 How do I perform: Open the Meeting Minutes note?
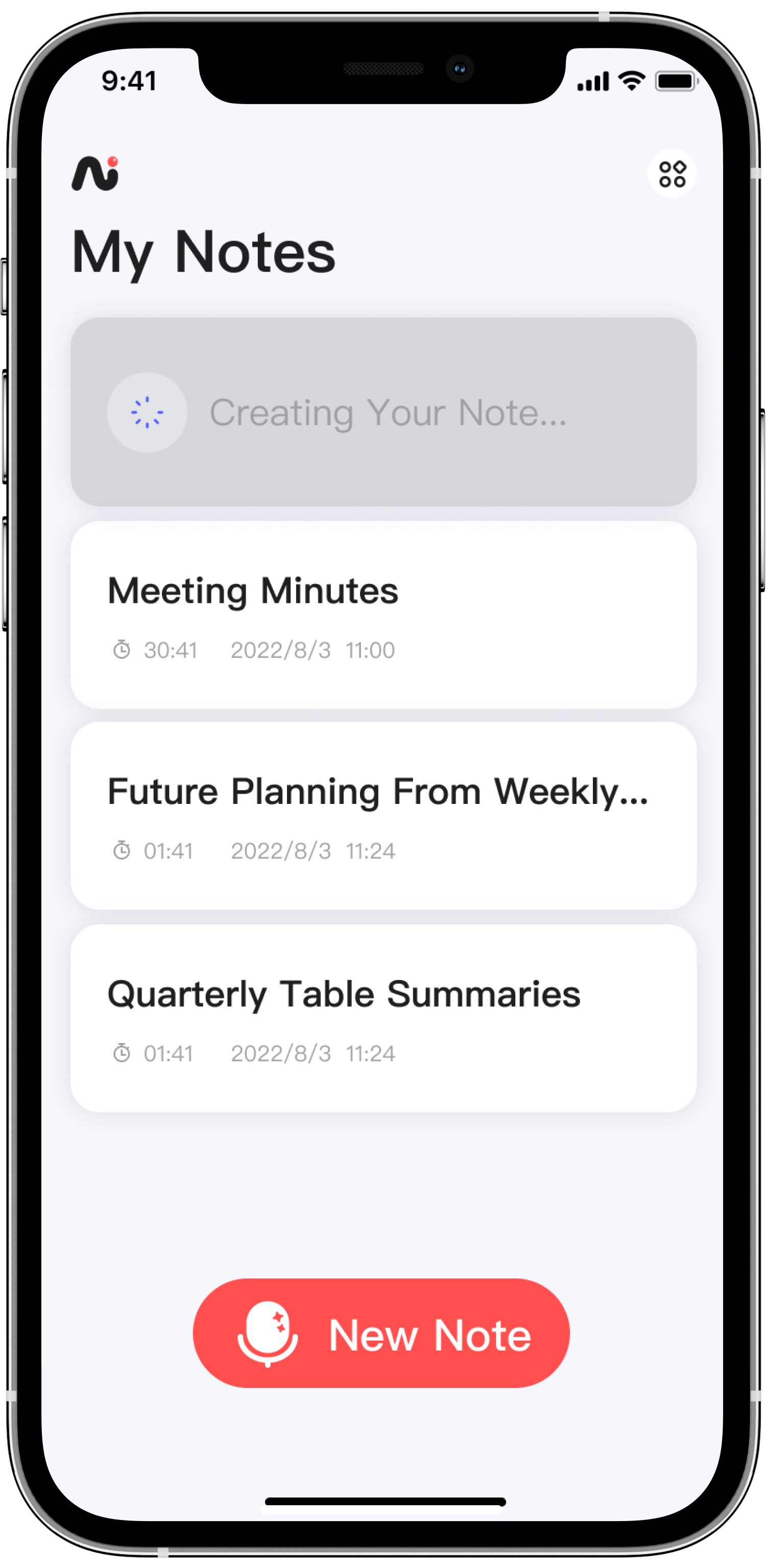click(x=383, y=615)
